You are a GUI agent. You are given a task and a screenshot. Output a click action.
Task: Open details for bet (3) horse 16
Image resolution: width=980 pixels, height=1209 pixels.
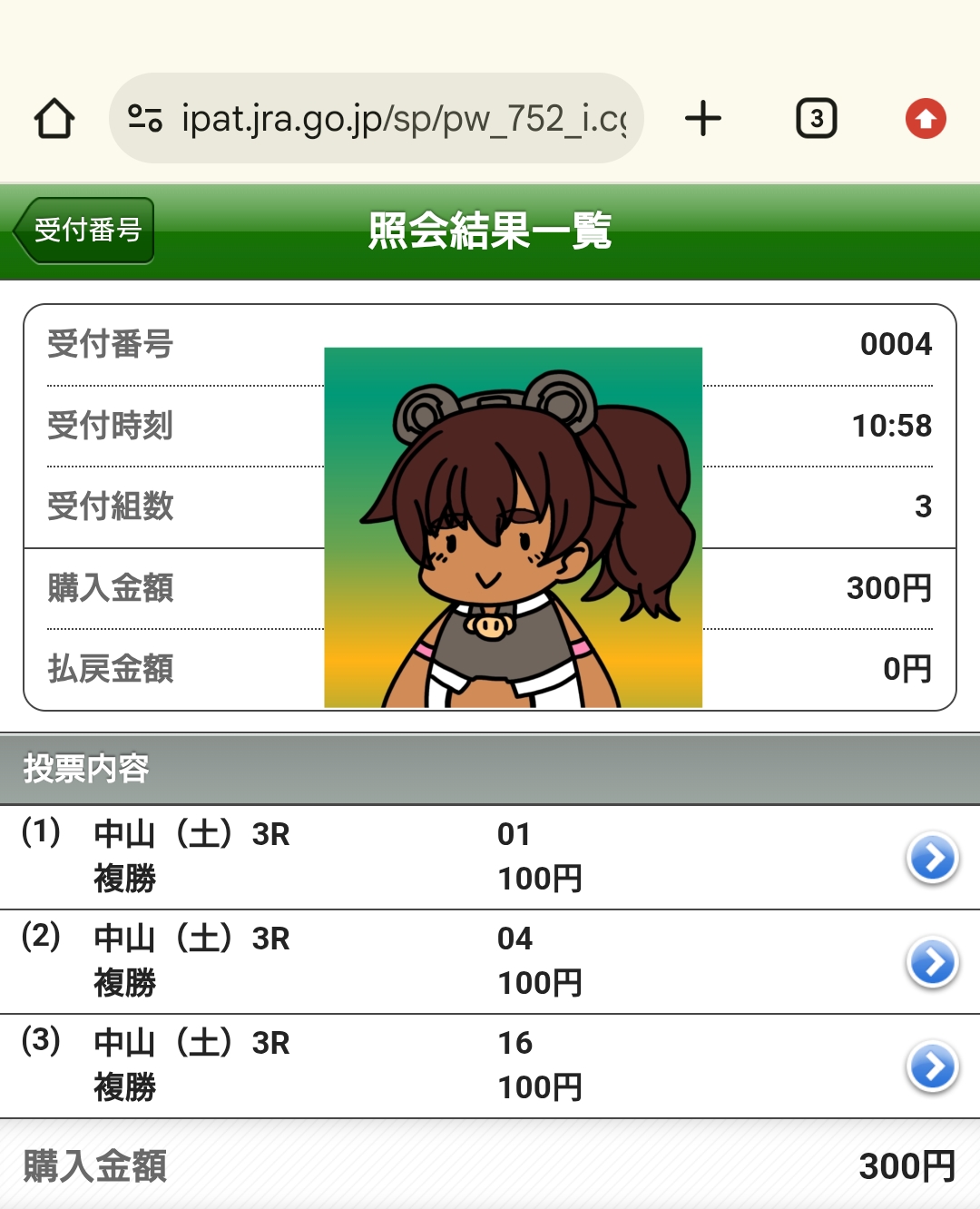pos(932,1066)
